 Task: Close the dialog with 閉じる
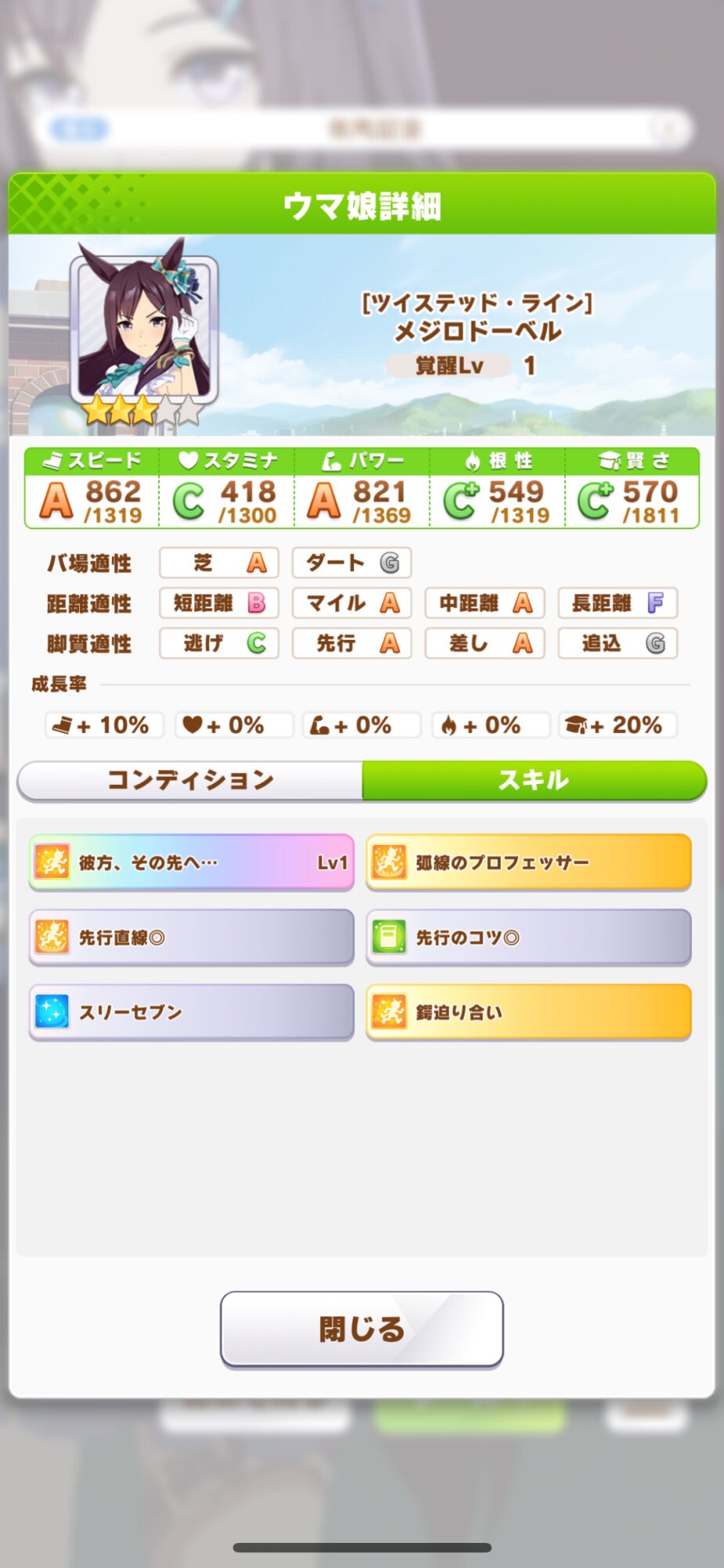point(361,1329)
